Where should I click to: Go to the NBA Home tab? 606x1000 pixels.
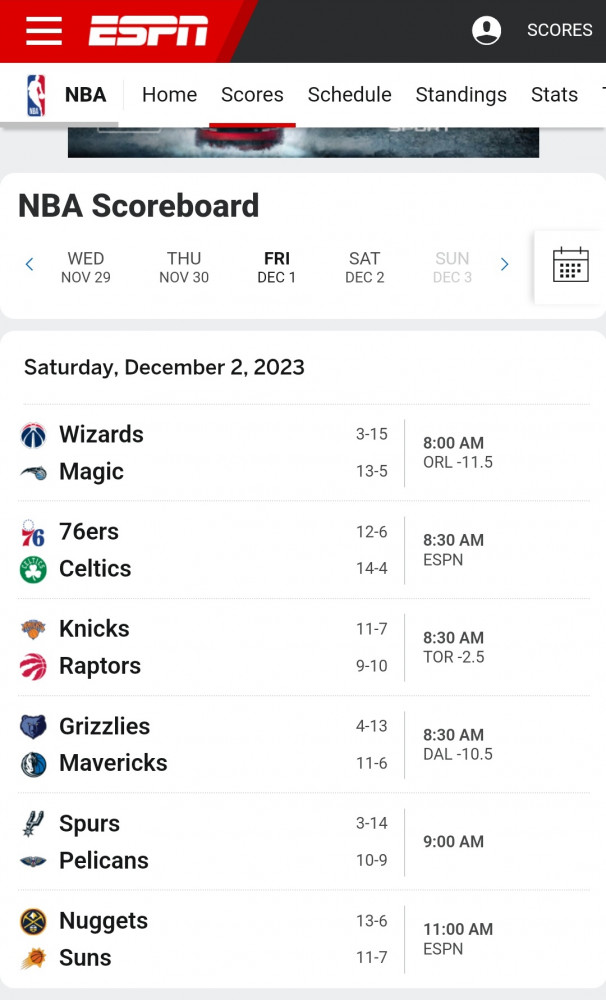point(169,94)
